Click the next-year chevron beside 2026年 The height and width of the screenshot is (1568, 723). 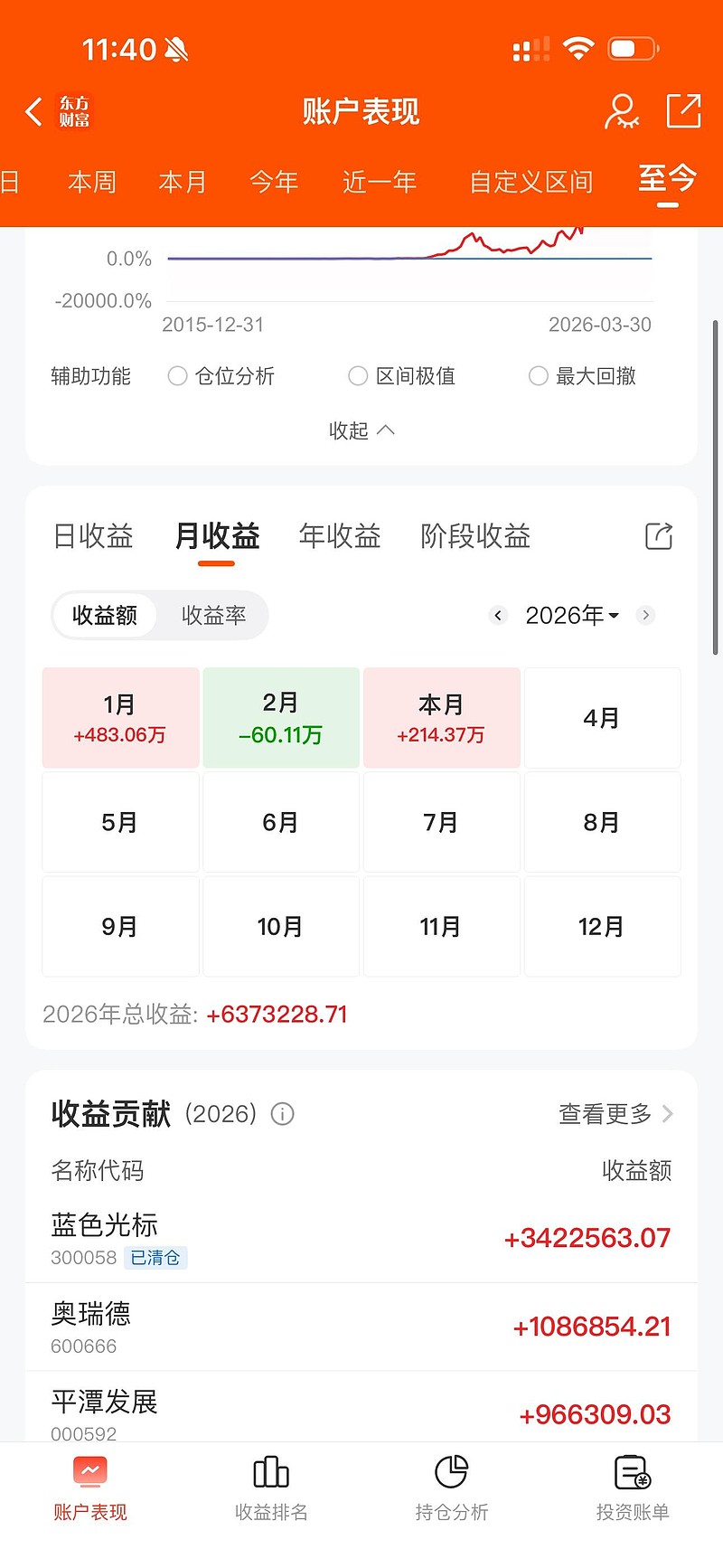(645, 615)
